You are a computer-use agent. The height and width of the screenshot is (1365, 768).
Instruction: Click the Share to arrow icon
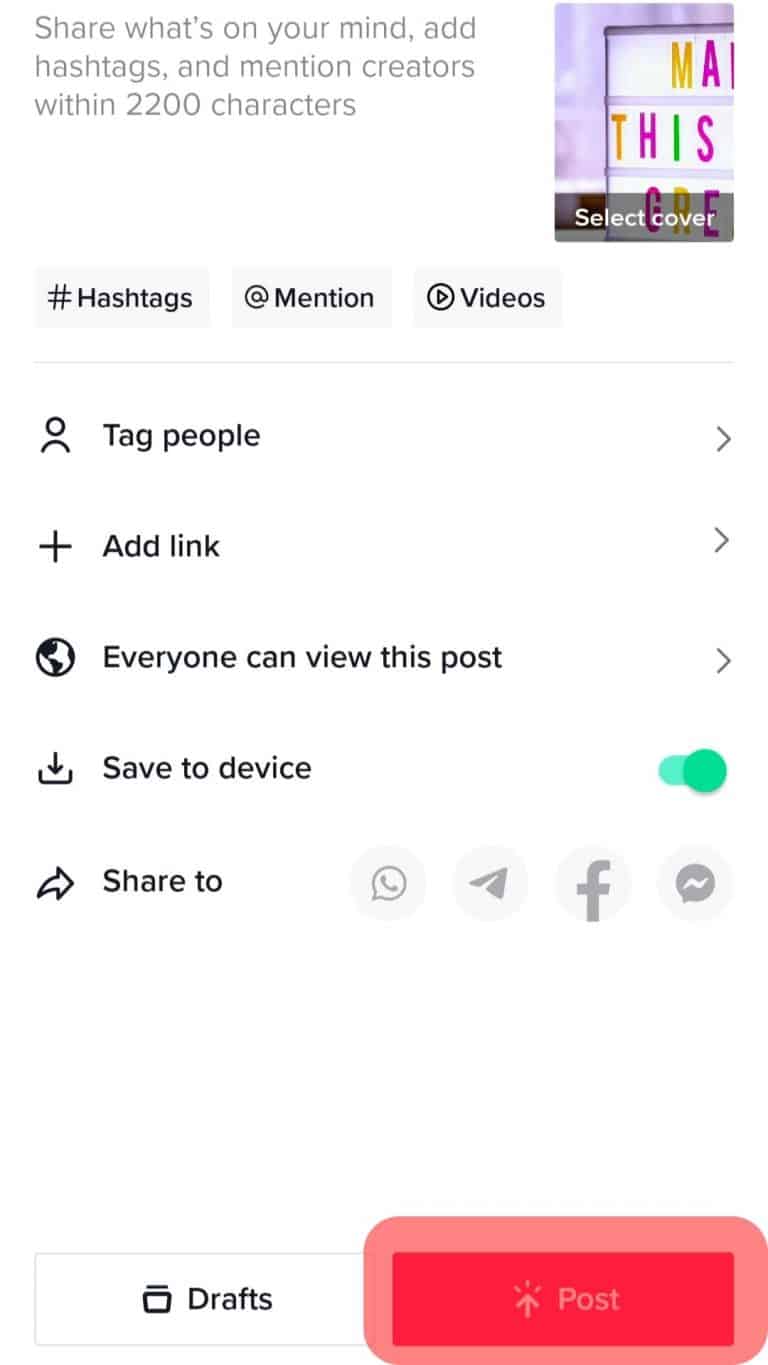[55, 881]
